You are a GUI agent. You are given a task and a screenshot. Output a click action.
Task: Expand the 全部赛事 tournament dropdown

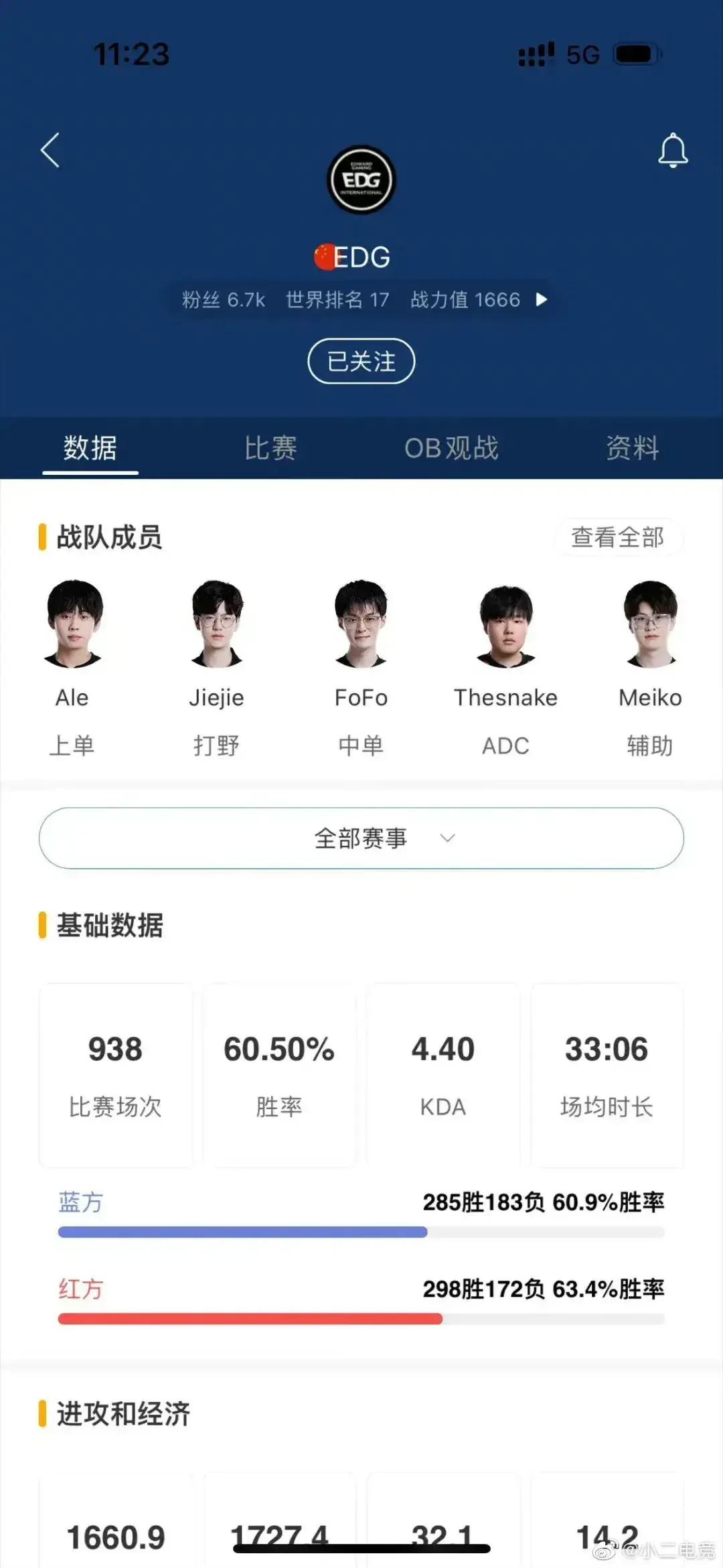[361, 838]
